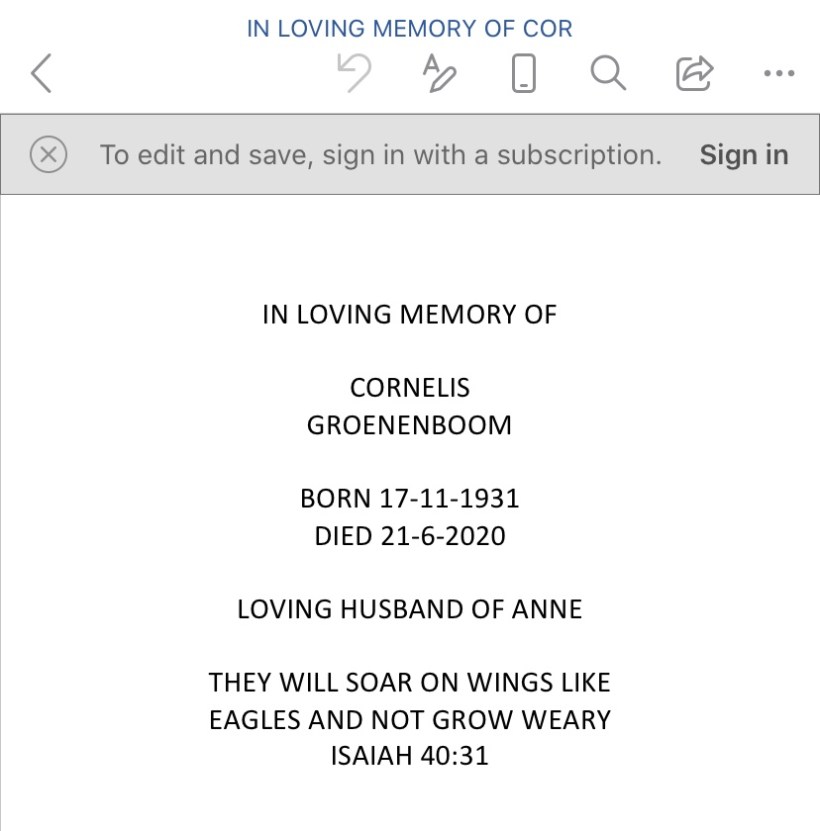The width and height of the screenshot is (820, 831).
Task: Tap the document title at the top
Action: (x=410, y=28)
